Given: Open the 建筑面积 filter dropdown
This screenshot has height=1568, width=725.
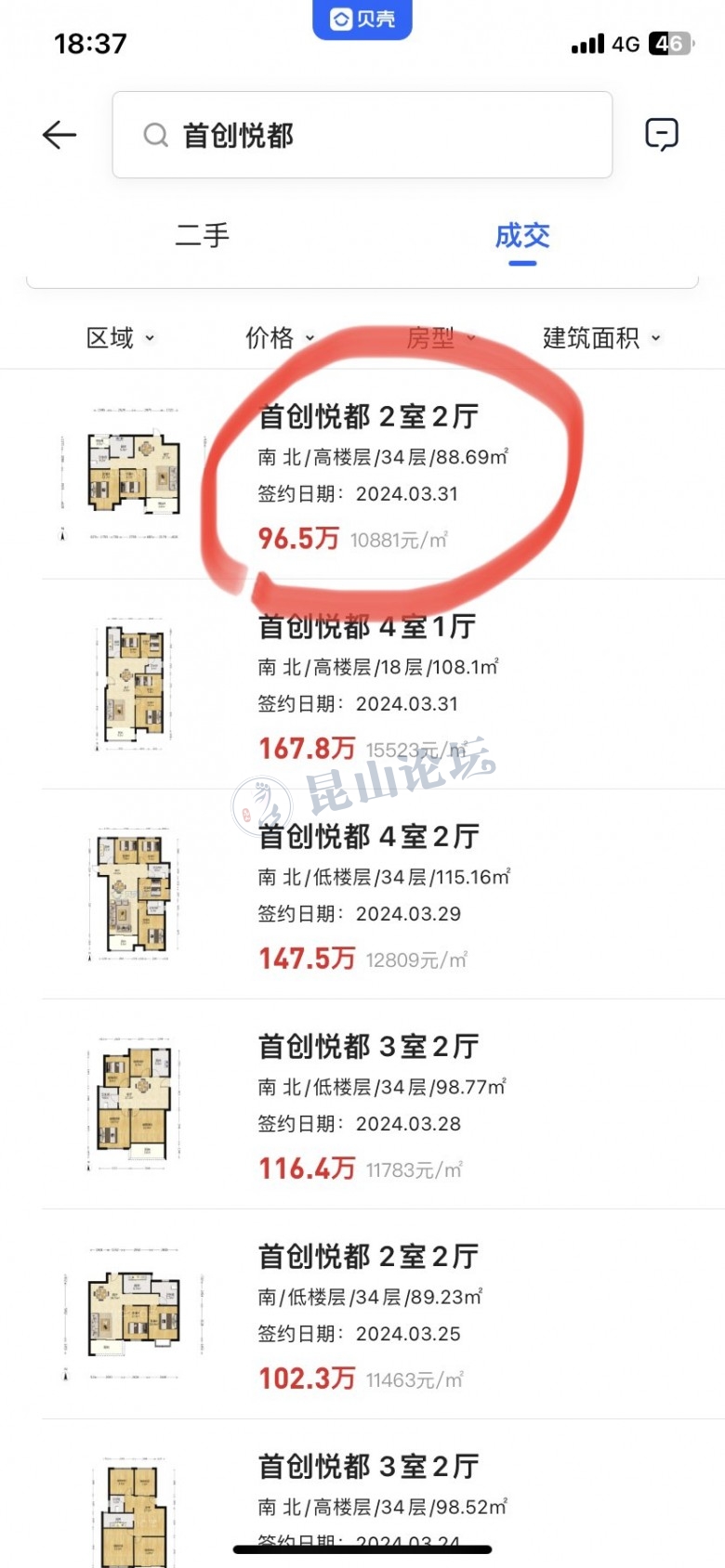Looking at the screenshot, I should click(x=601, y=338).
